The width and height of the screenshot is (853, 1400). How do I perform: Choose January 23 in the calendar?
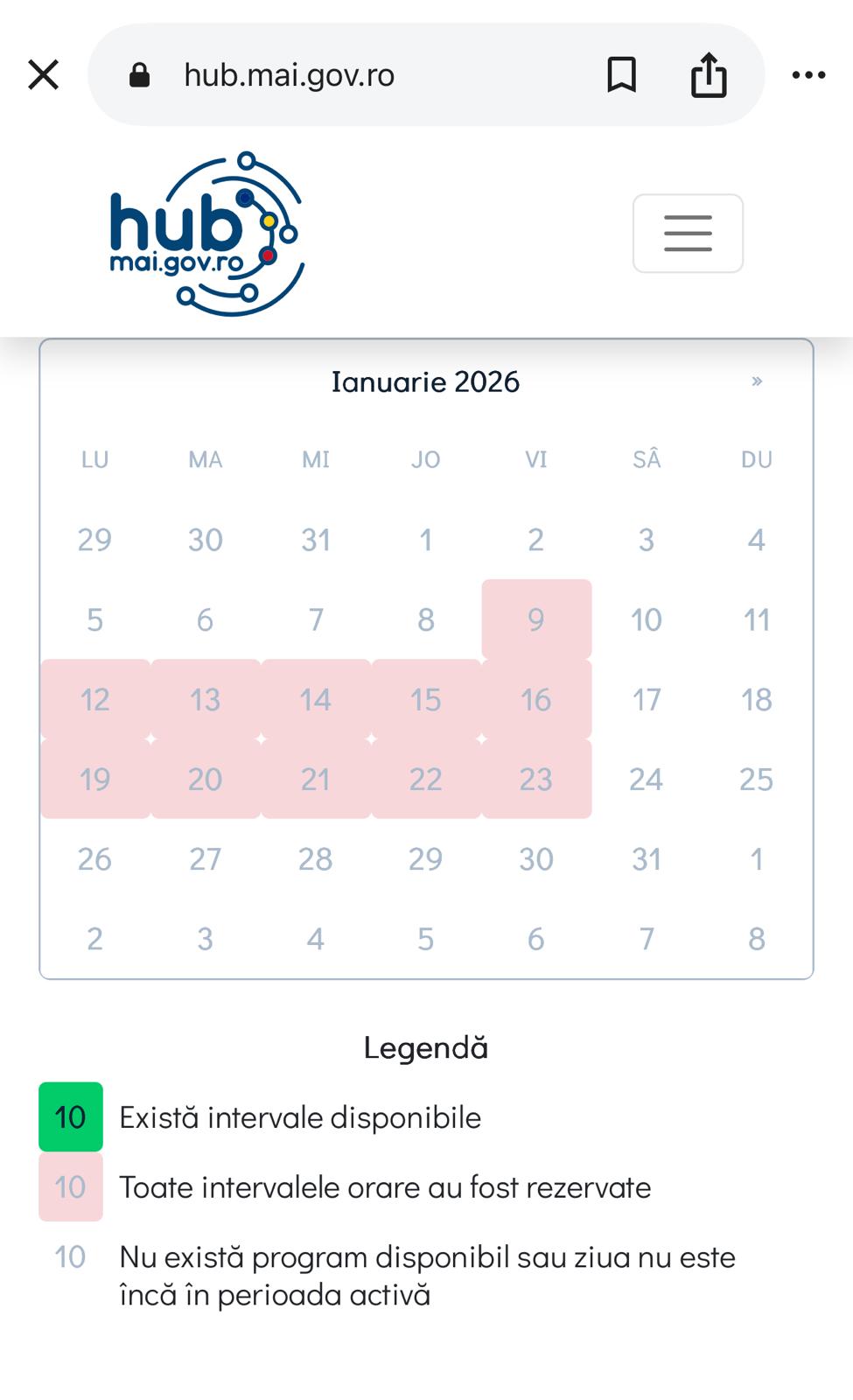coord(536,779)
